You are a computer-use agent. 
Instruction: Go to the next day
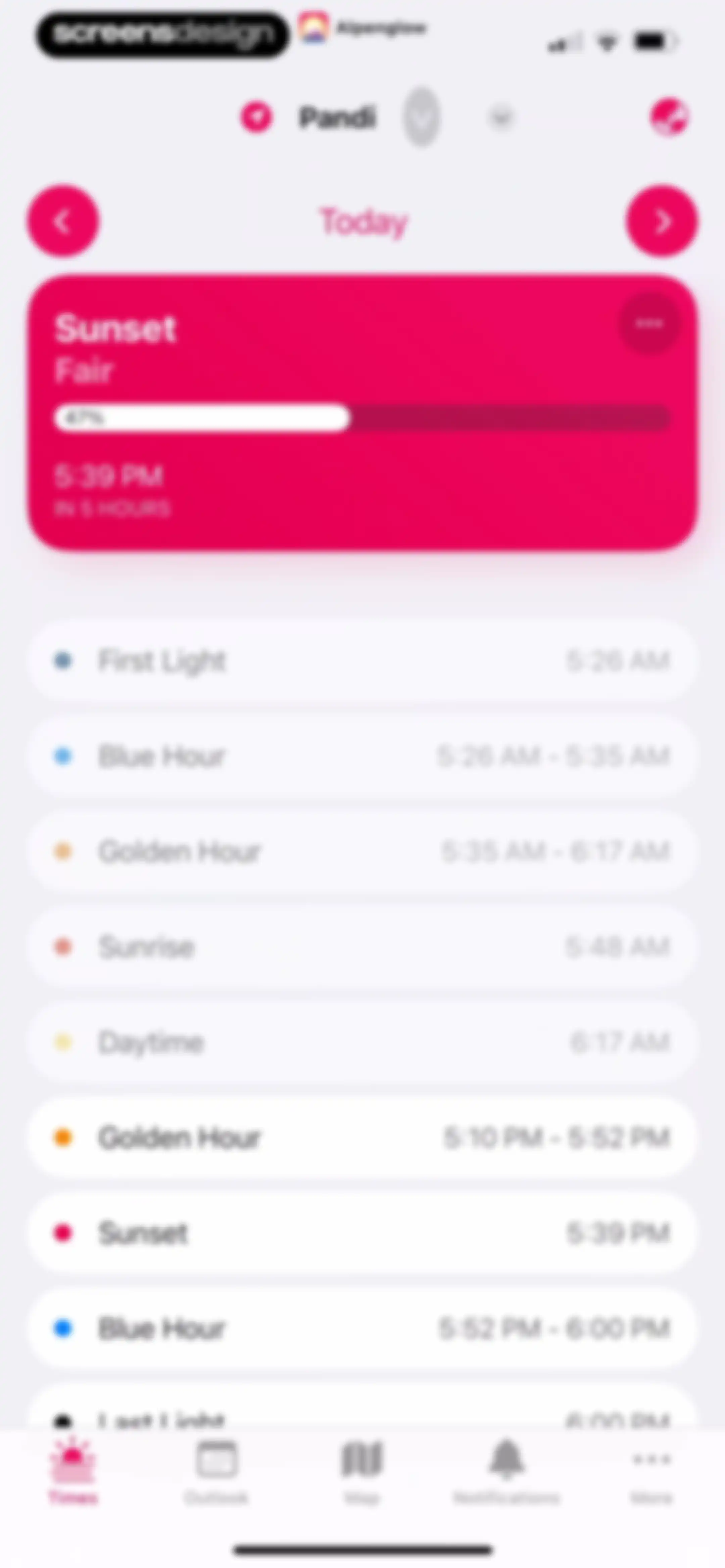(662, 221)
